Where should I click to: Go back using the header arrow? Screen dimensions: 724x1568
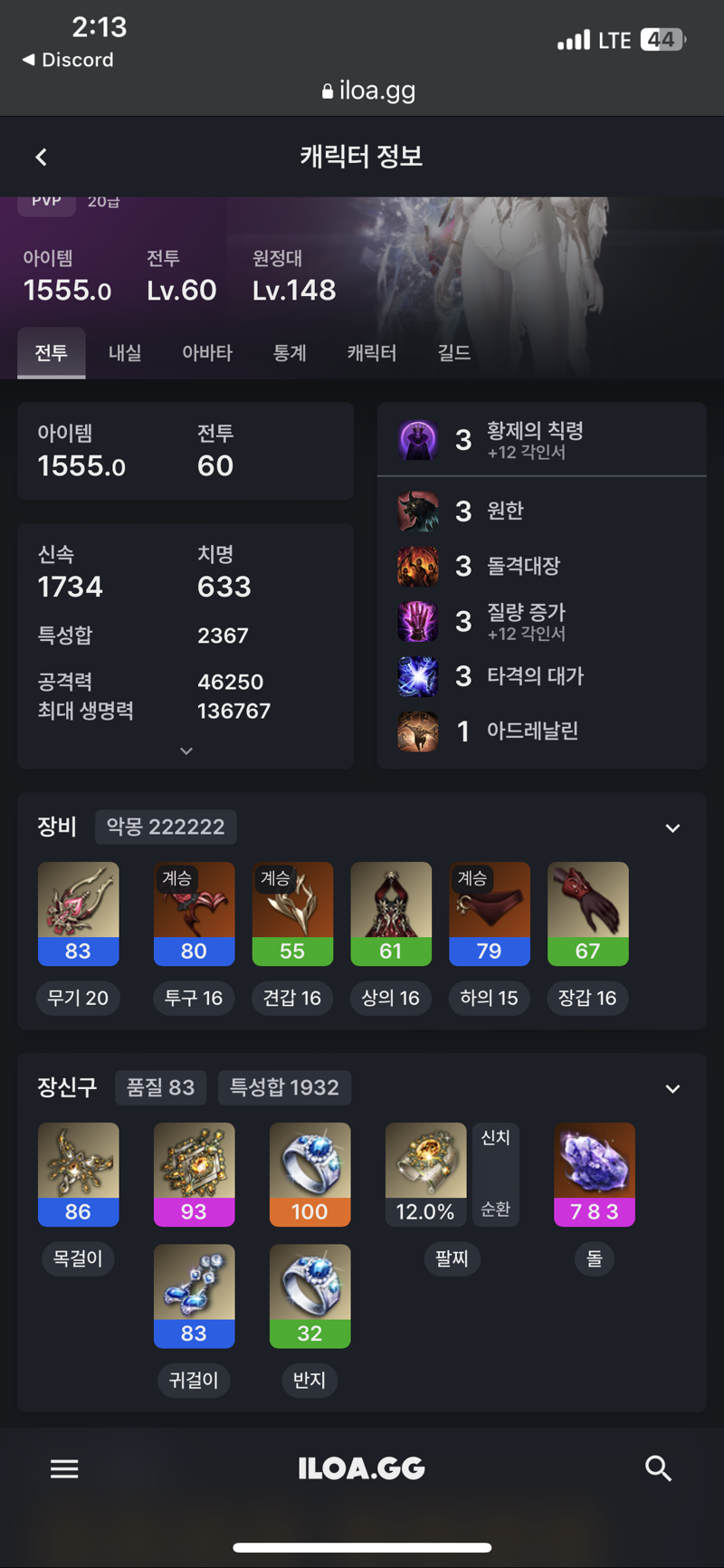pos(41,158)
